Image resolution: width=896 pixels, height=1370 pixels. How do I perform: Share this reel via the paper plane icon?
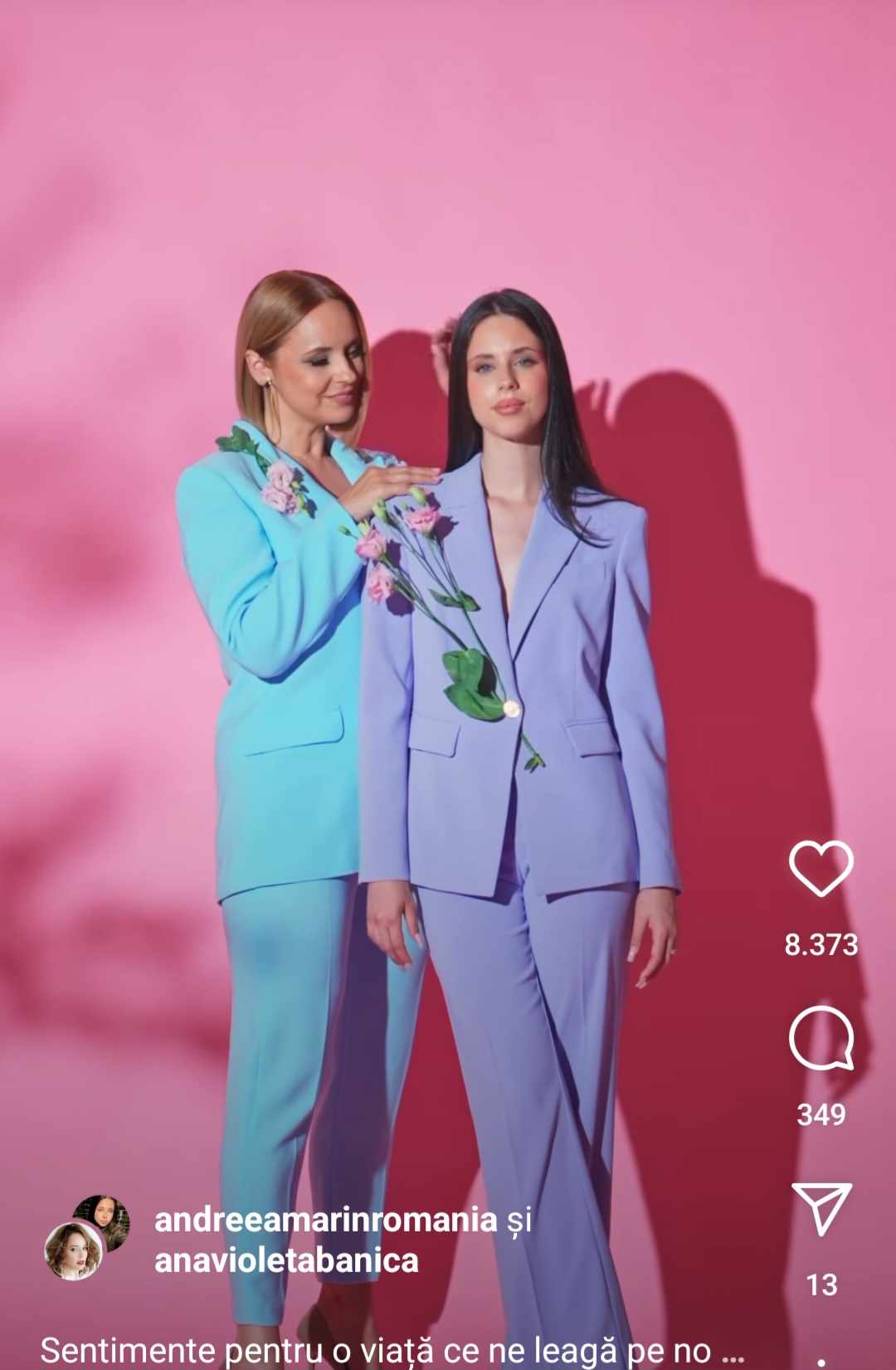click(x=821, y=1208)
